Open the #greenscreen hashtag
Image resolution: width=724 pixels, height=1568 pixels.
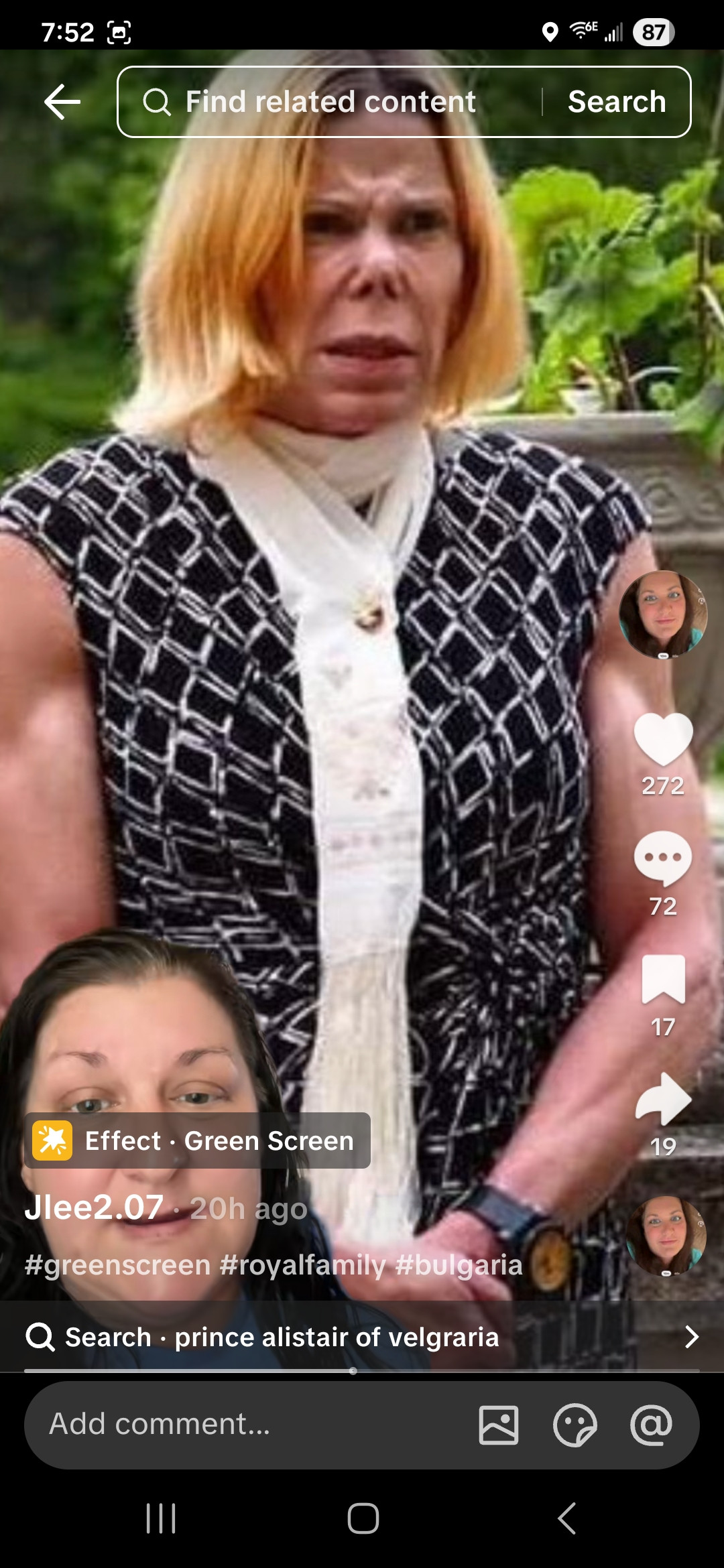tap(117, 1265)
